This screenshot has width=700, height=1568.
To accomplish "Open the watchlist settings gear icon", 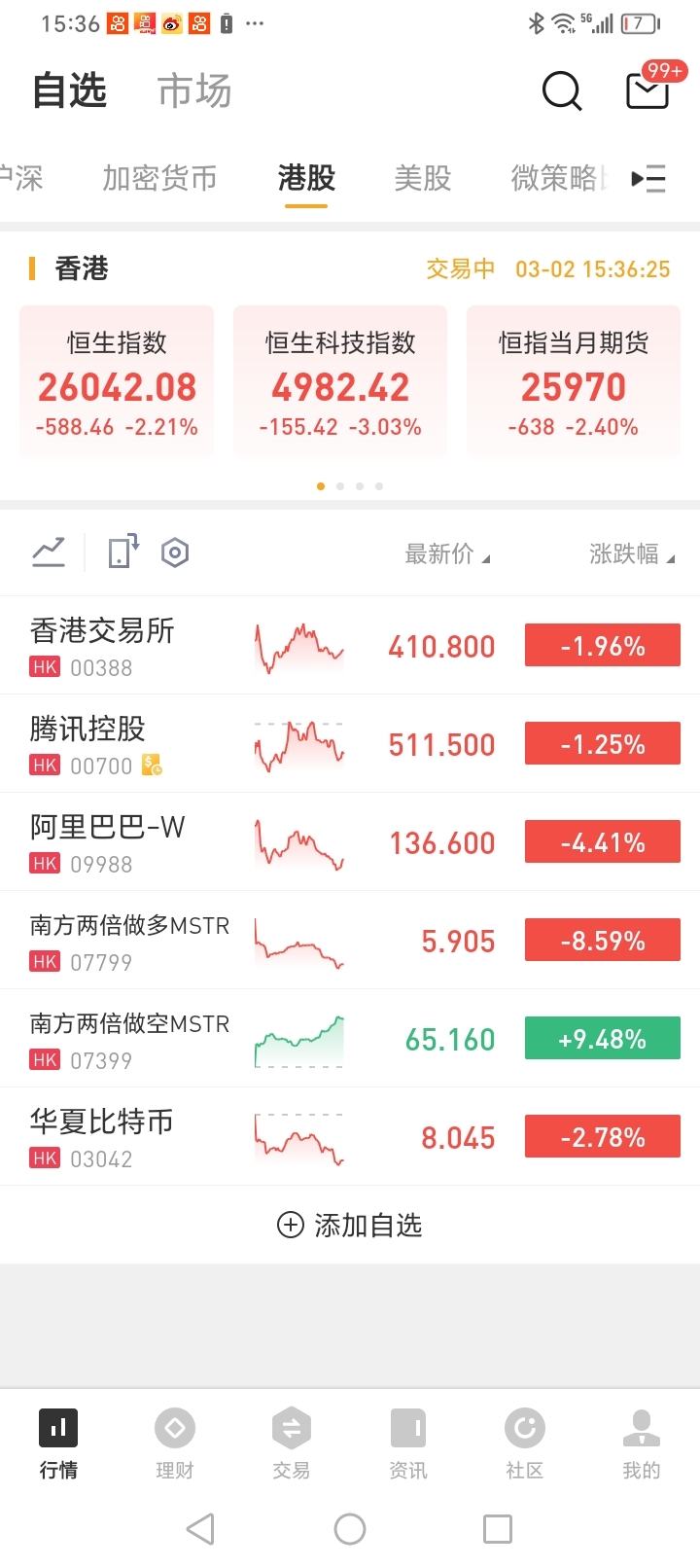I will tap(175, 552).
